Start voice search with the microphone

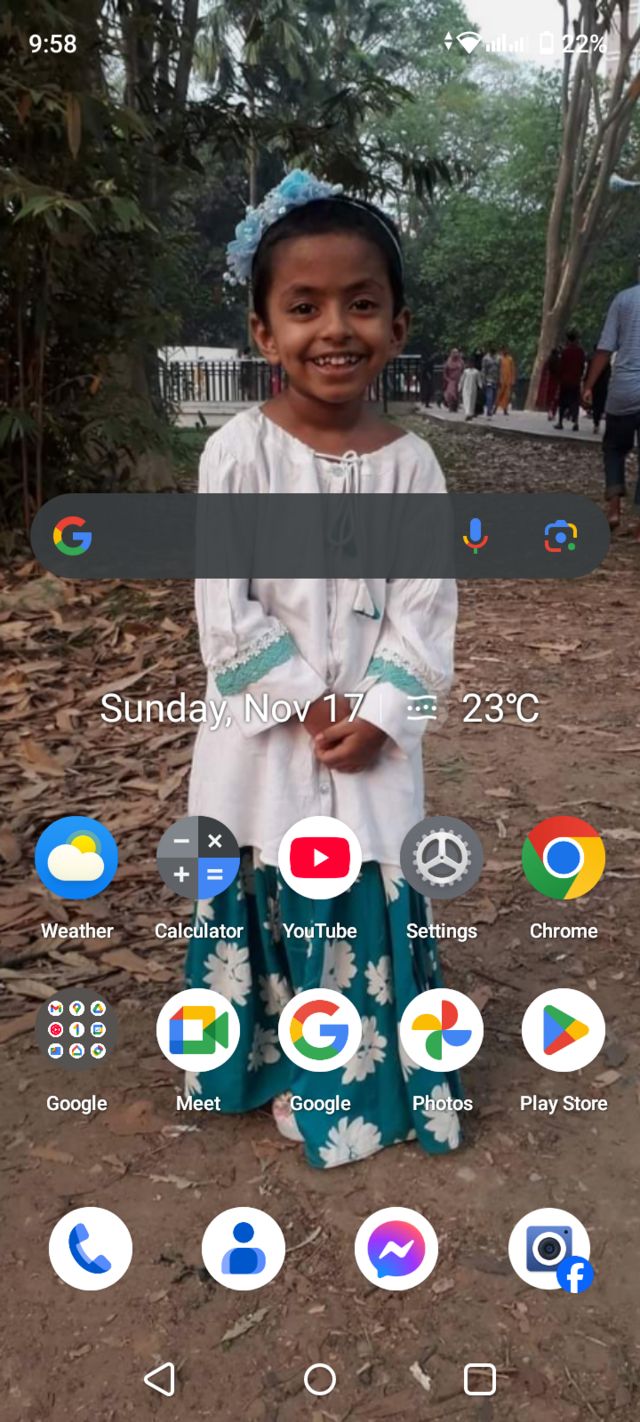(x=476, y=536)
